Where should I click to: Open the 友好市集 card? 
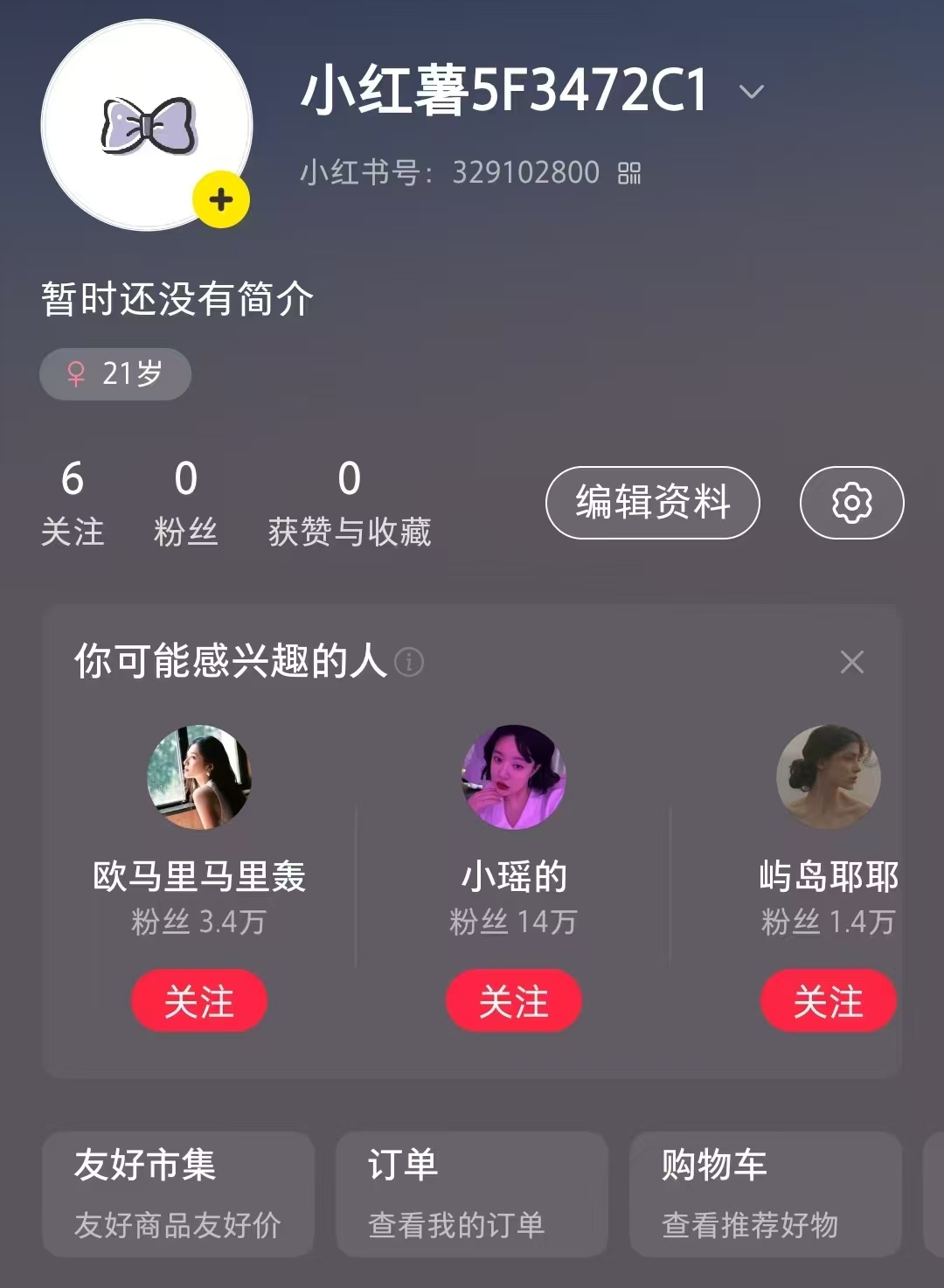[178, 1194]
